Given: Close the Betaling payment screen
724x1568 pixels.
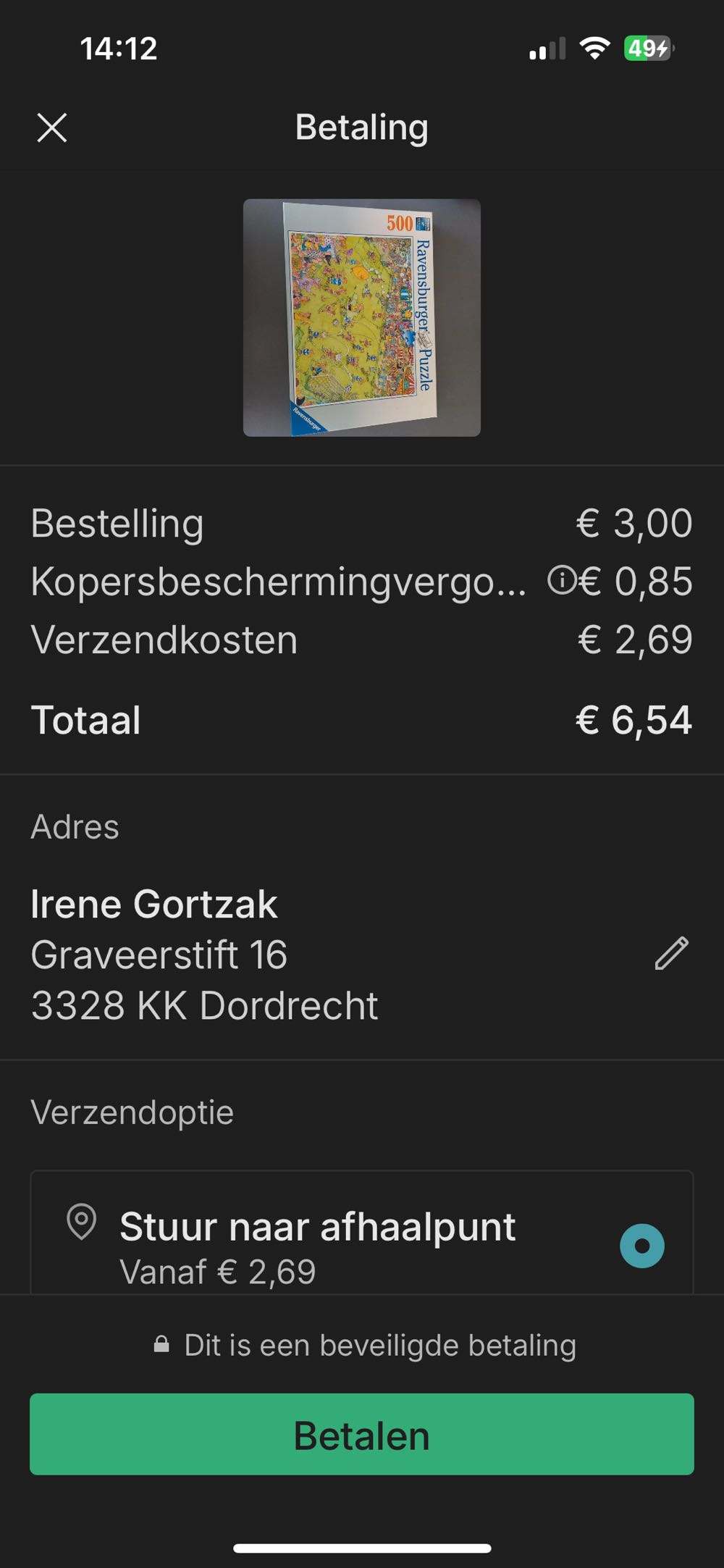Looking at the screenshot, I should click(52, 128).
